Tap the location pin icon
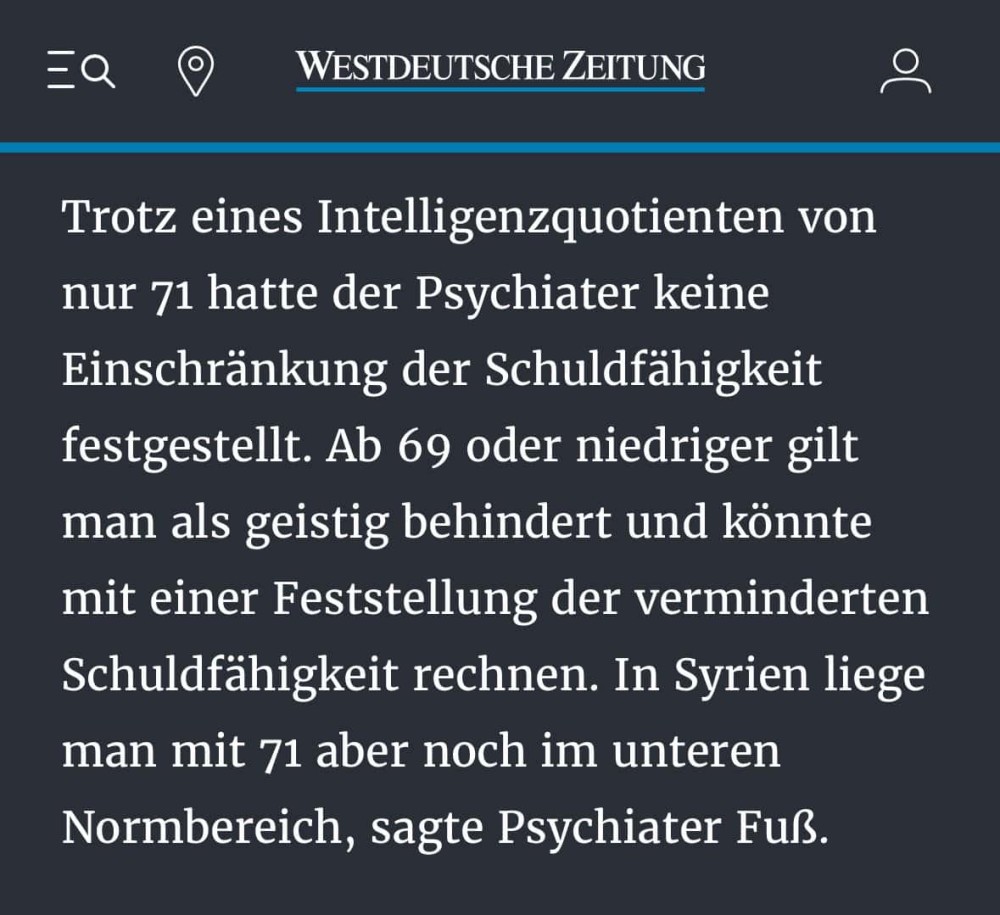The height and width of the screenshot is (915, 1000). pos(195,71)
